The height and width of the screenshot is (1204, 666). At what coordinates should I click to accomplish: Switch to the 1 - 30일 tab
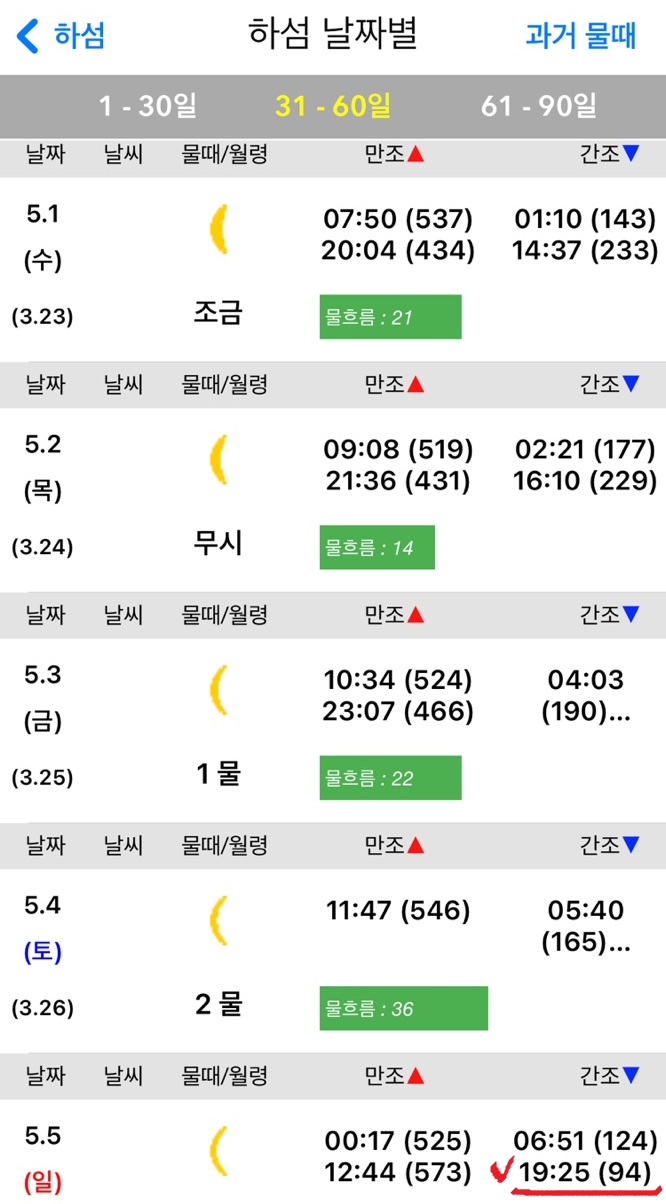point(148,105)
